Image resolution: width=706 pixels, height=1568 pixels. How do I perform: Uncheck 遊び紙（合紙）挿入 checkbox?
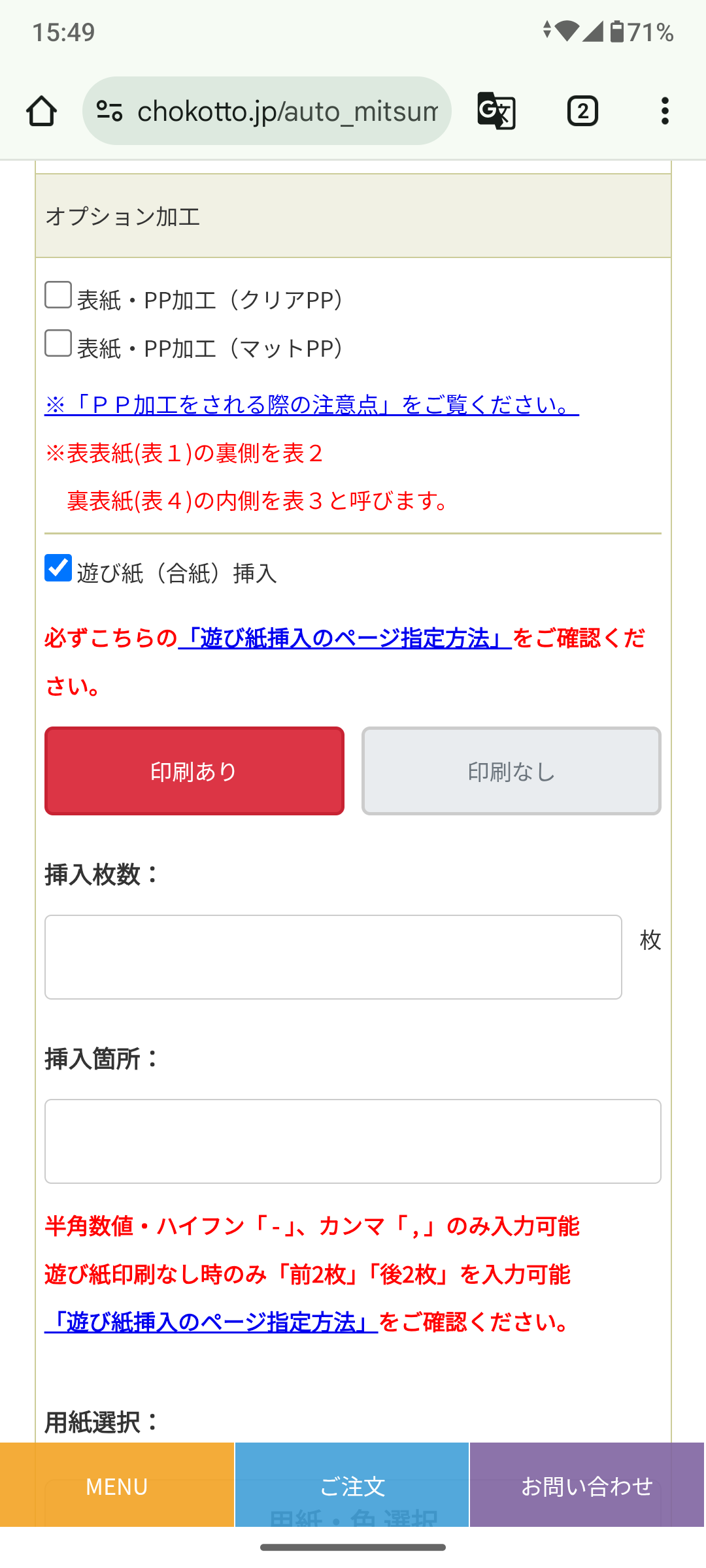click(x=58, y=568)
